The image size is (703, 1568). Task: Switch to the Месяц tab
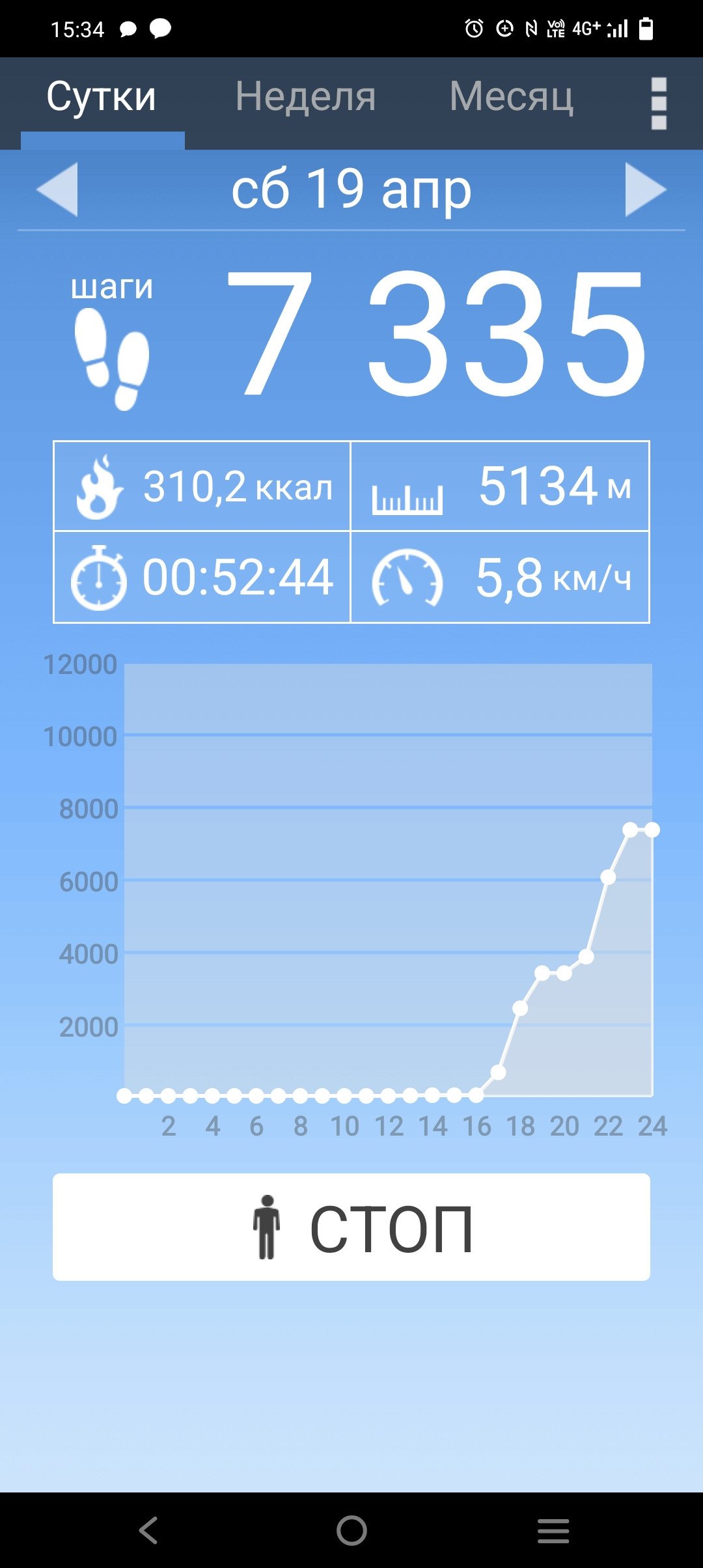pos(512,97)
